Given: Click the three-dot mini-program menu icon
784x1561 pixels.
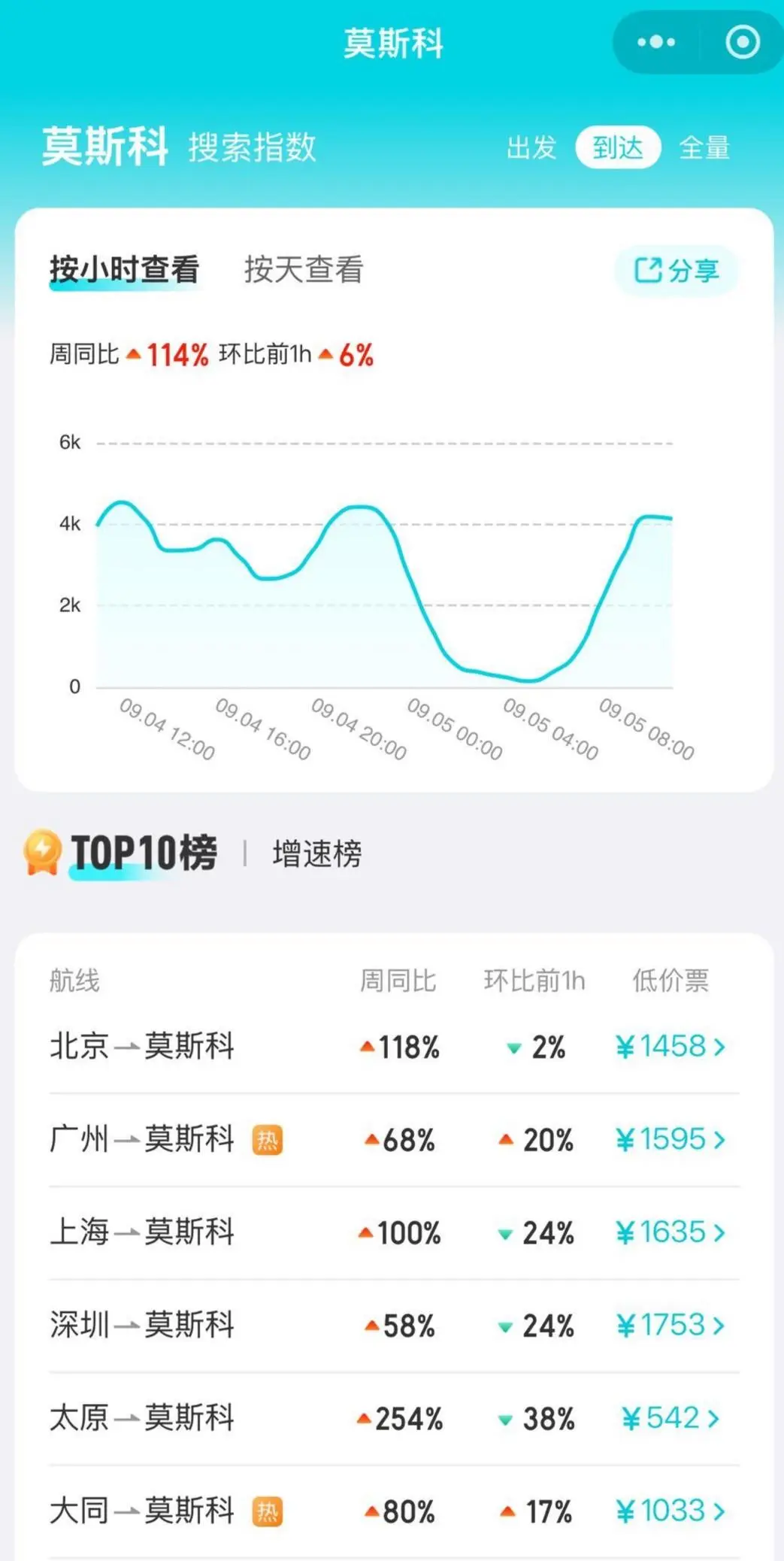Looking at the screenshot, I should [x=656, y=42].
